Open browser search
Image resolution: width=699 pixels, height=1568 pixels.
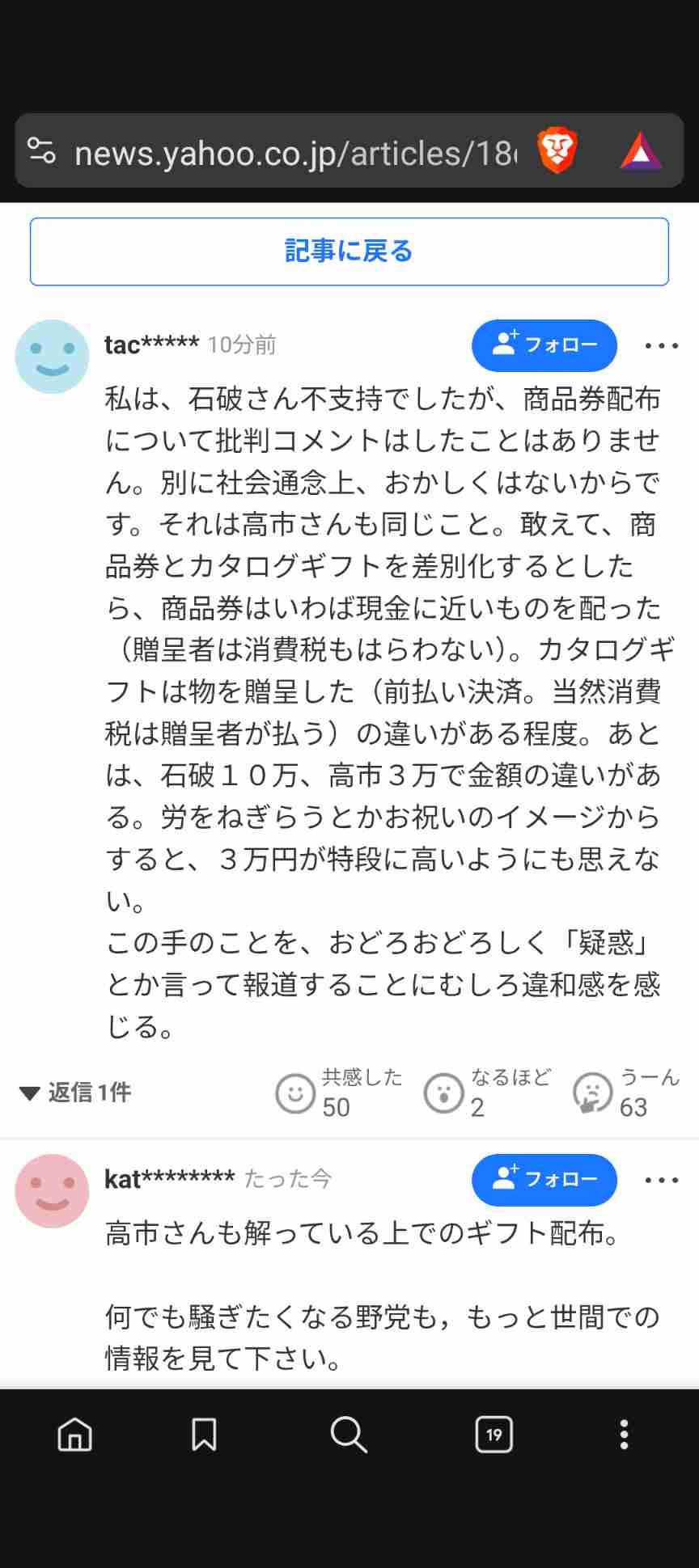pyautogui.click(x=349, y=1435)
